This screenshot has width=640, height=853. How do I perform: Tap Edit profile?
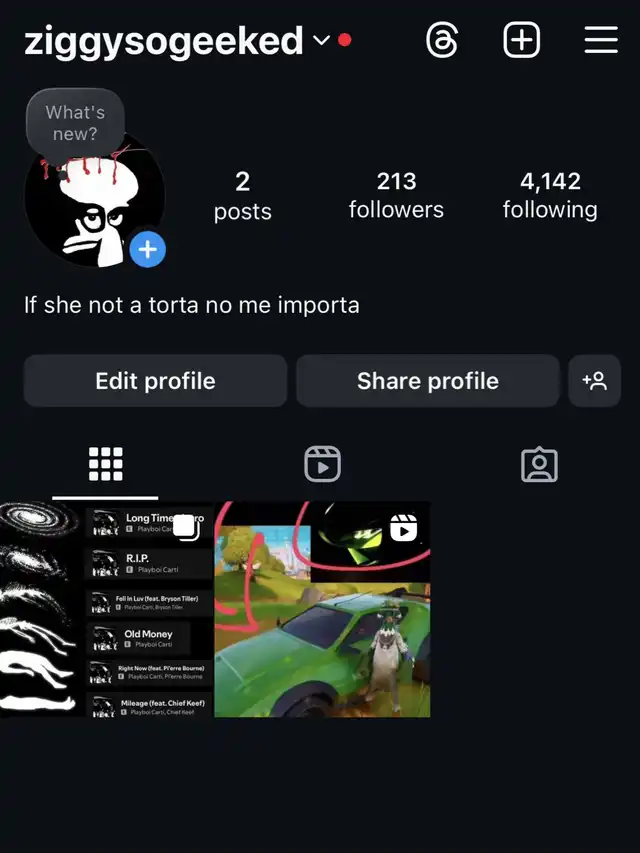coord(155,381)
